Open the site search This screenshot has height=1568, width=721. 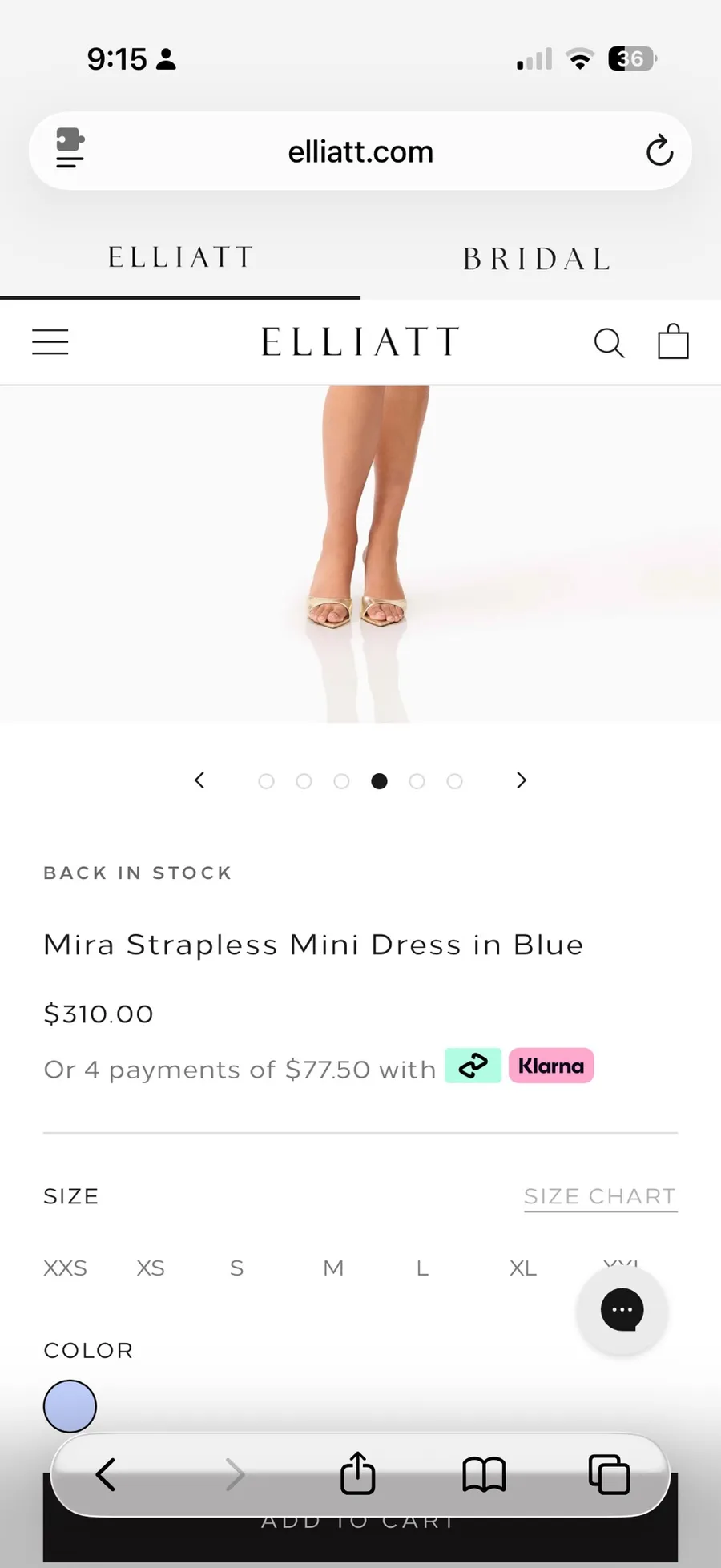pos(609,342)
